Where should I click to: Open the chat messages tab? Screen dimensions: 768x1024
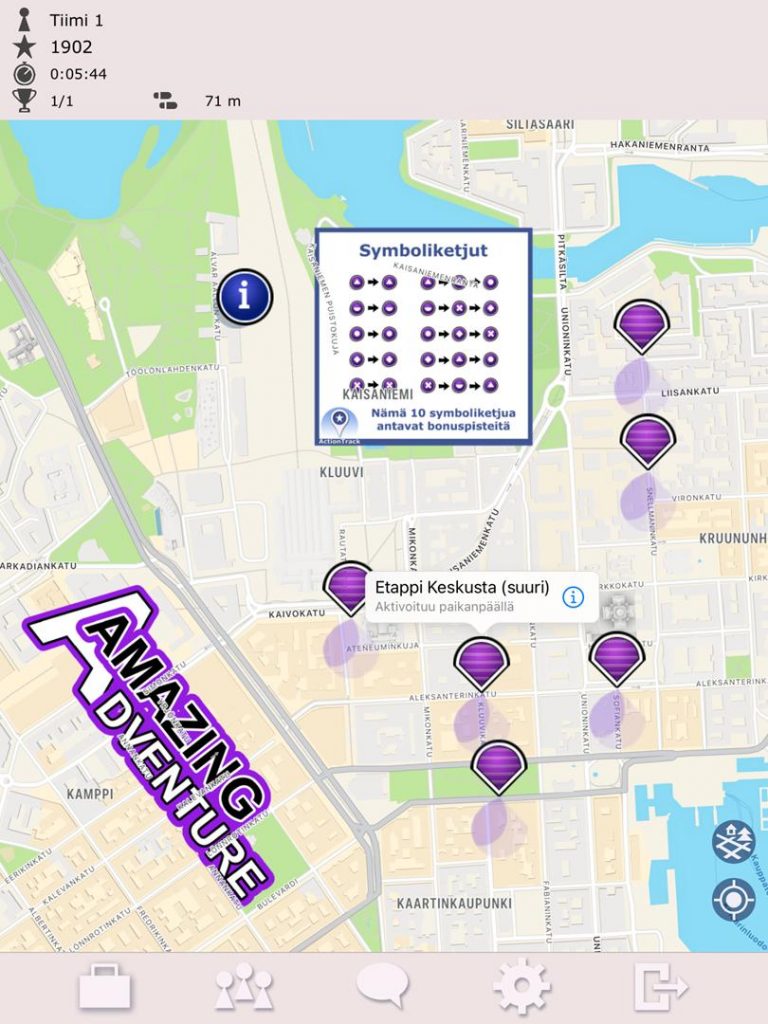pyautogui.click(x=382, y=985)
